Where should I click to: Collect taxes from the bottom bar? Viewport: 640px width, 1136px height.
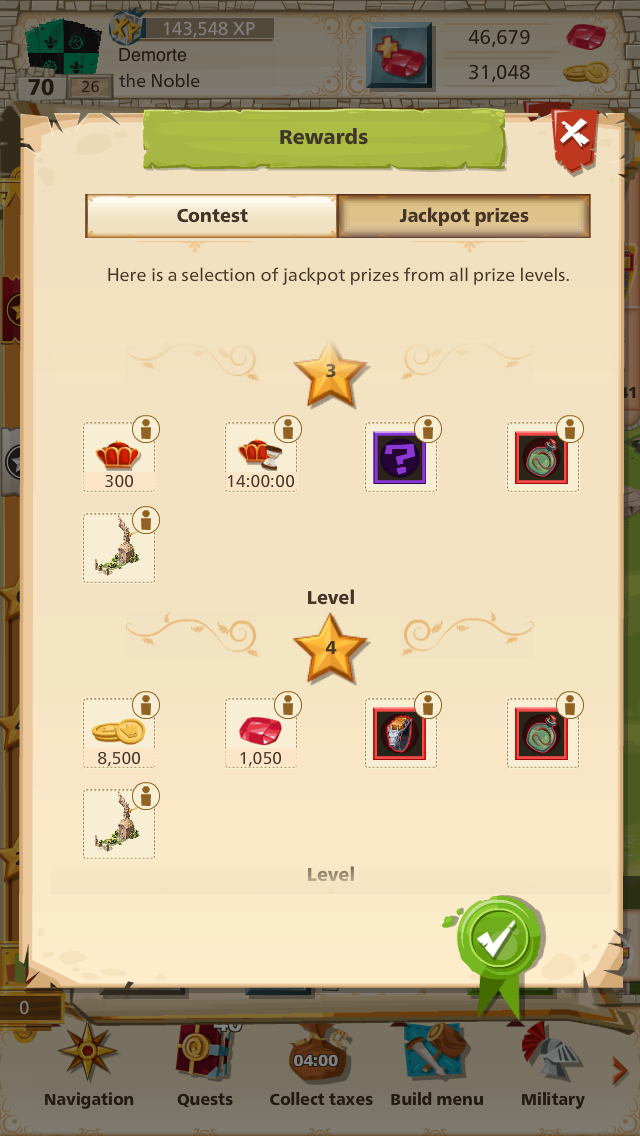320,1066
